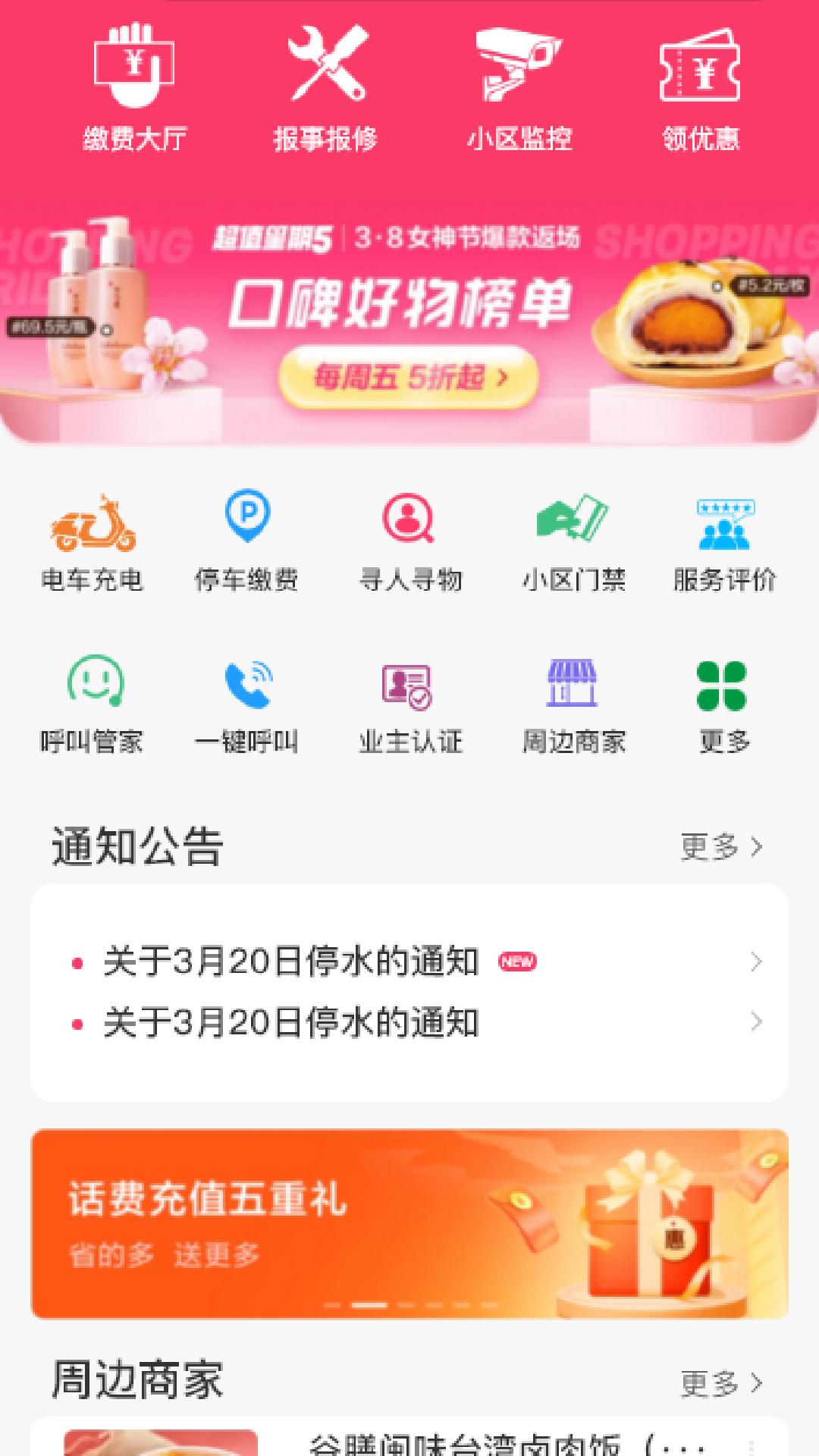Viewport: 819px width, 1456px height.
Task: View 更多 next to 通知公告
Action: click(x=721, y=847)
